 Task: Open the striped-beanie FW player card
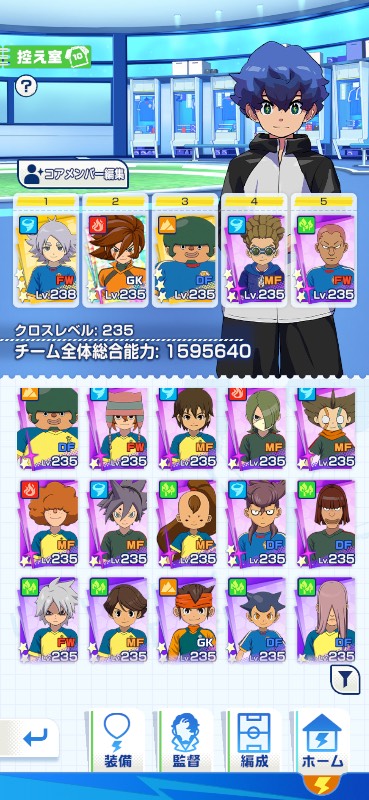(x=117, y=429)
